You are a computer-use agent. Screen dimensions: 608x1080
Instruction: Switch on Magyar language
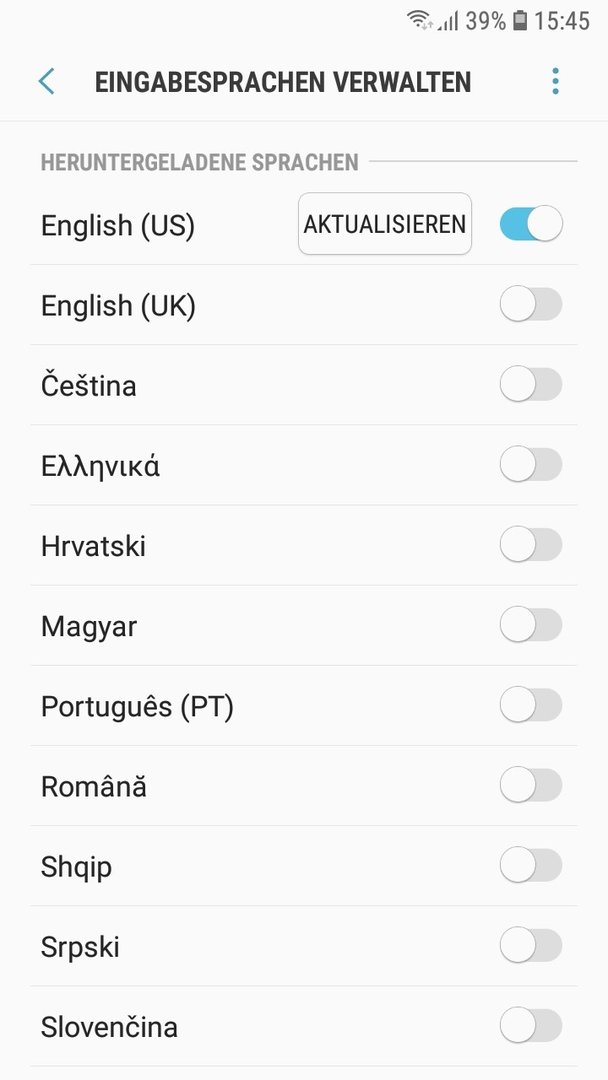(x=531, y=625)
